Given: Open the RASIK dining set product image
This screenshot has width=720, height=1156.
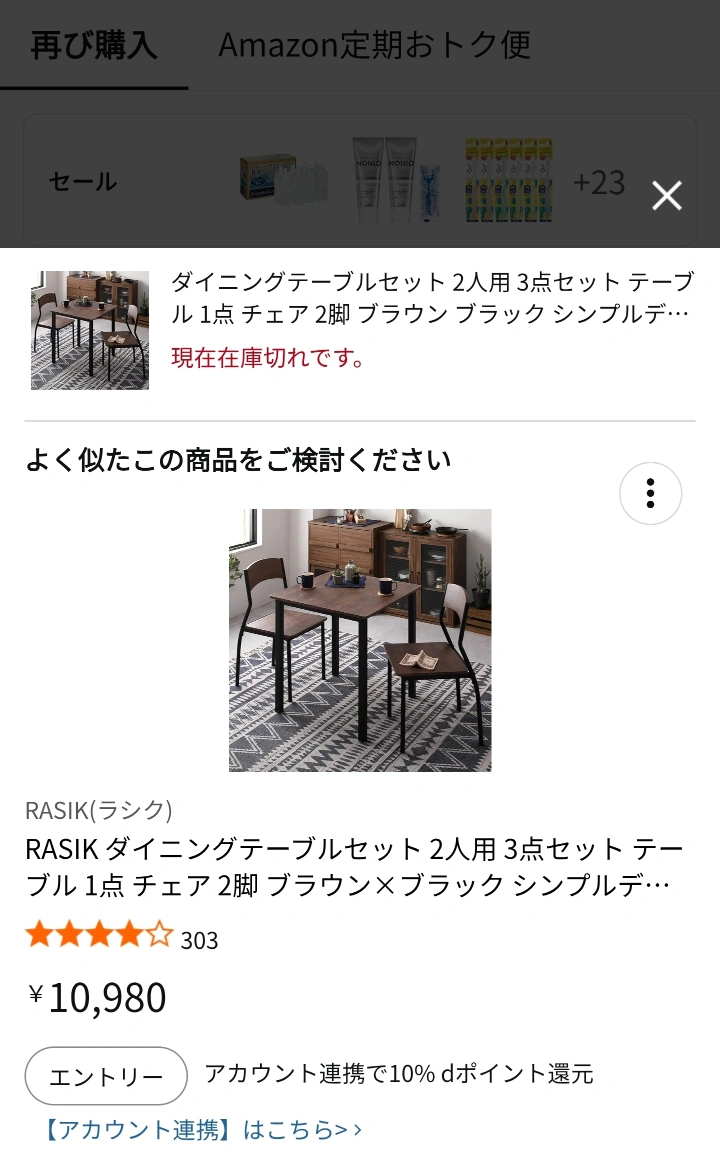Looking at the screenshot, I should 360,640.
